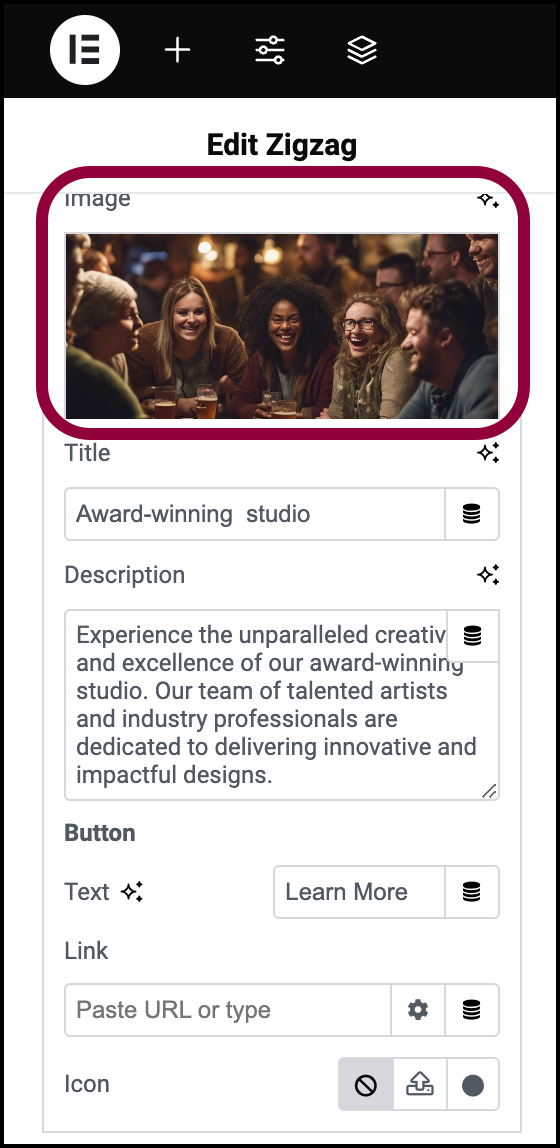Edit the Description text area

(282, 704)
